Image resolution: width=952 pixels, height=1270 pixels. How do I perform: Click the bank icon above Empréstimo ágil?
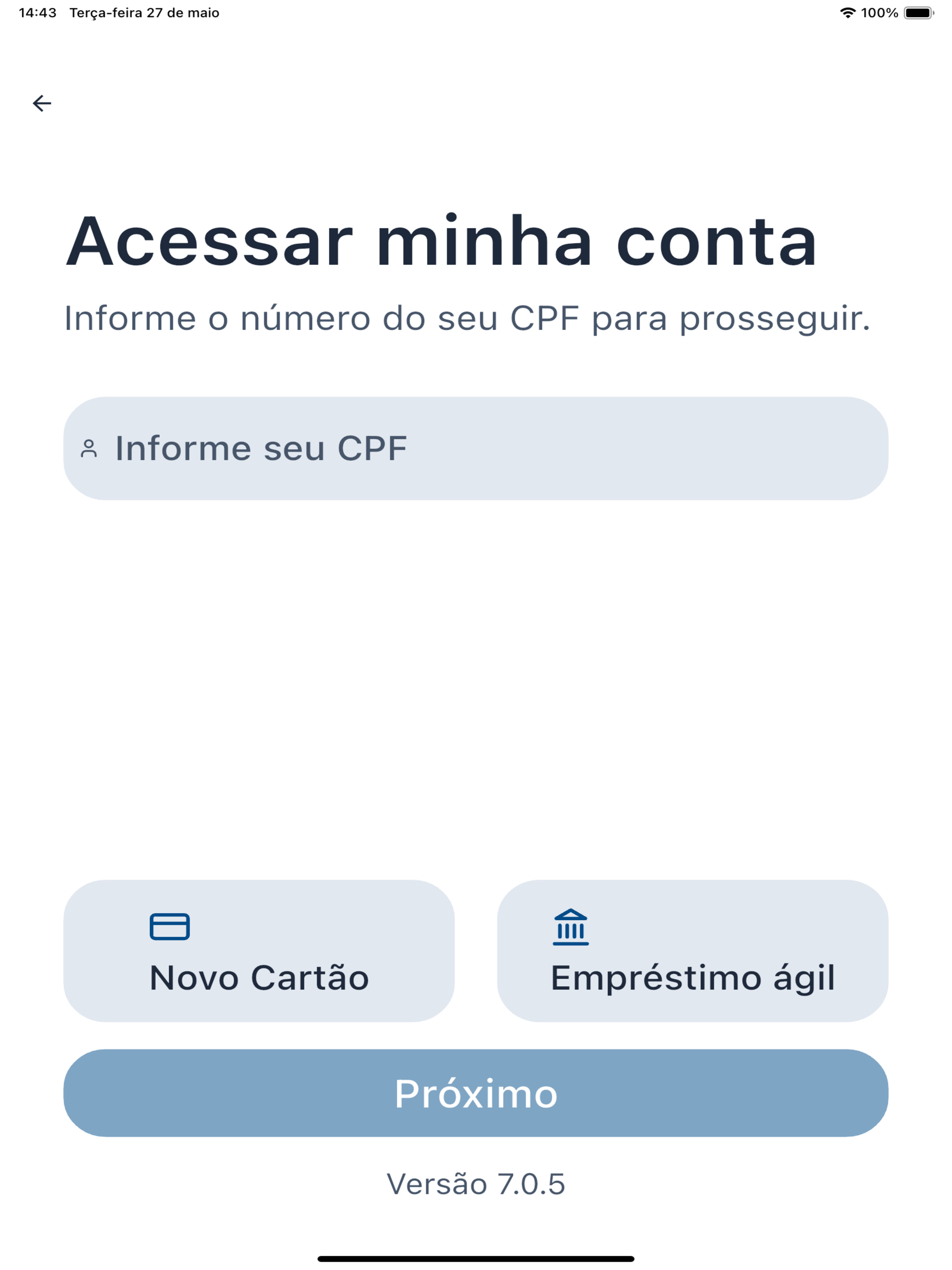[571, 926]
